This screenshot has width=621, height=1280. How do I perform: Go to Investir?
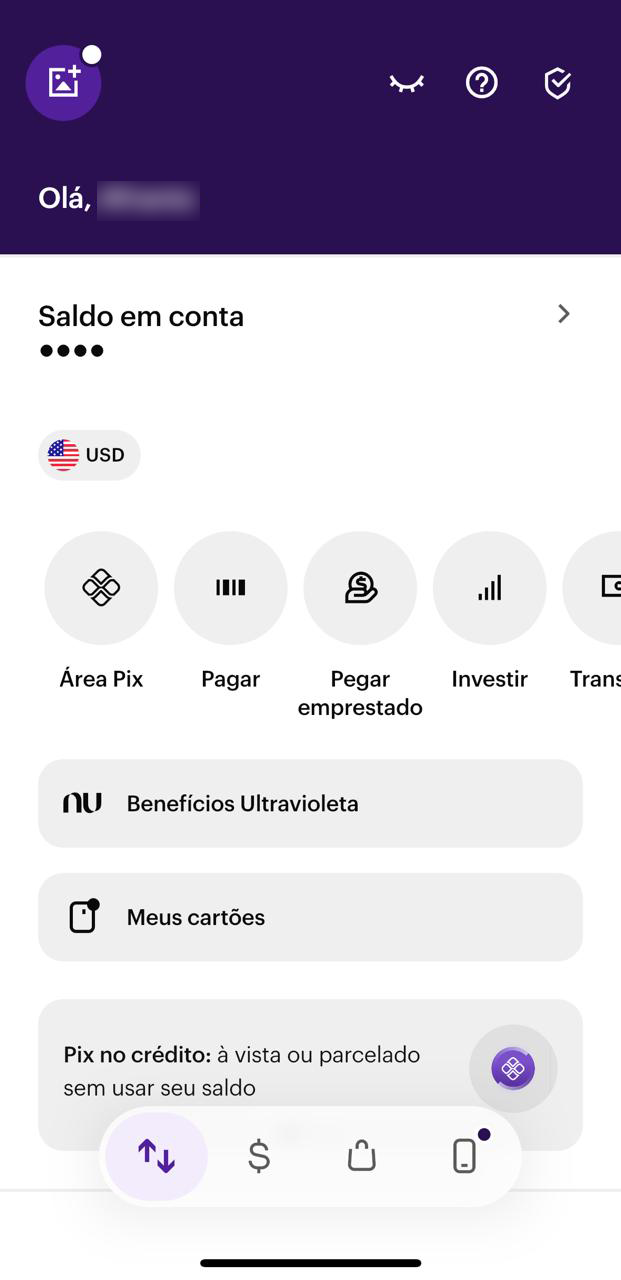point(489,588)
